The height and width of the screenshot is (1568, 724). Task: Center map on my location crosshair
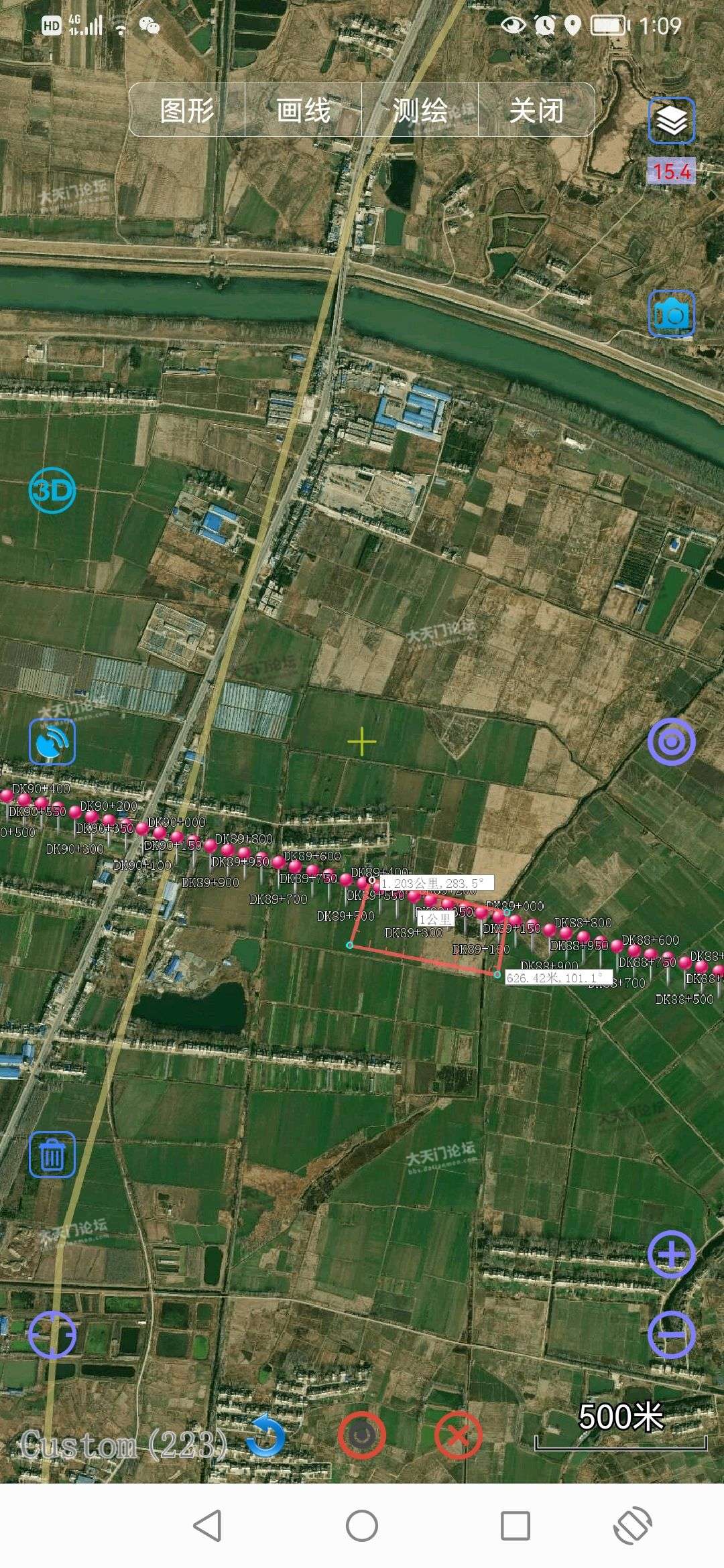52,1335
